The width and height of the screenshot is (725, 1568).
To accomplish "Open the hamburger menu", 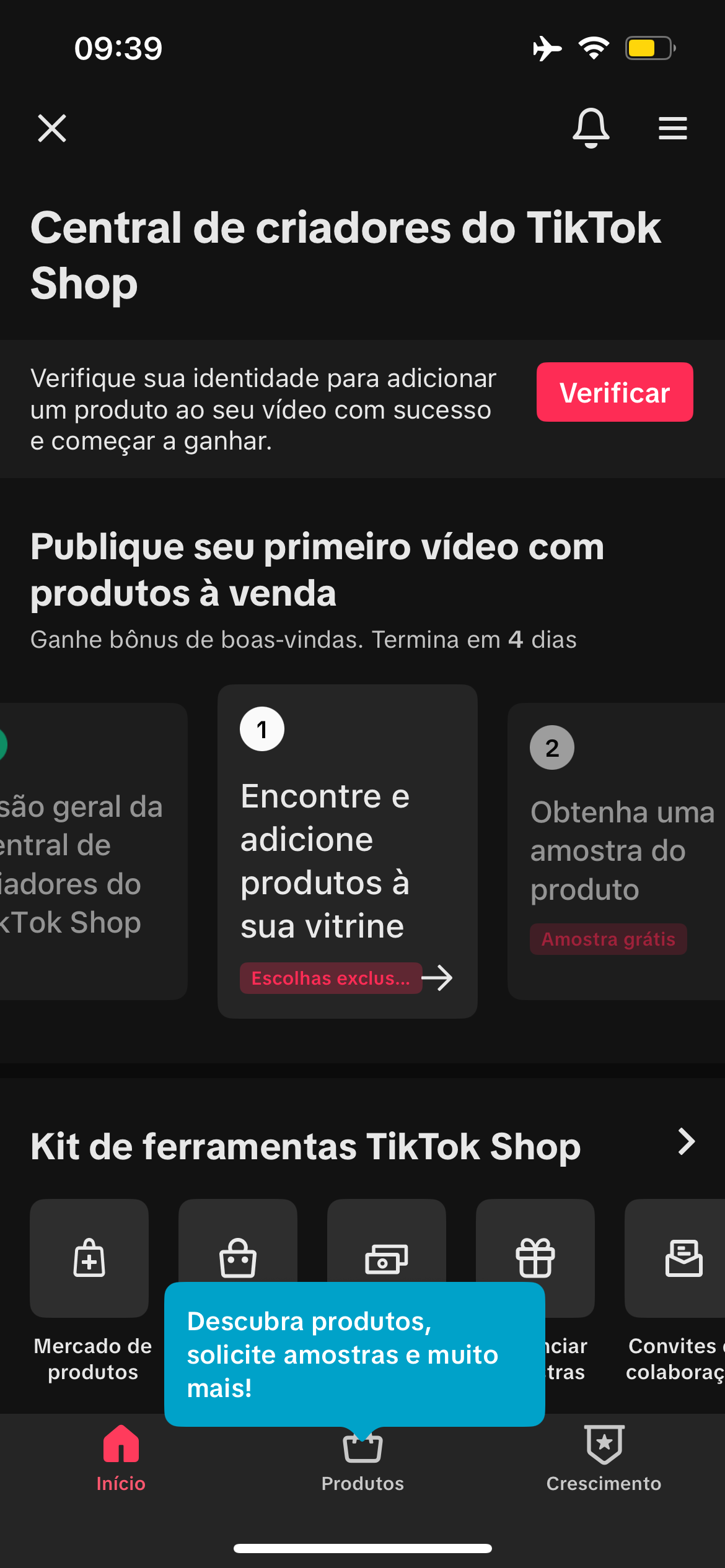I will [672, 128].
